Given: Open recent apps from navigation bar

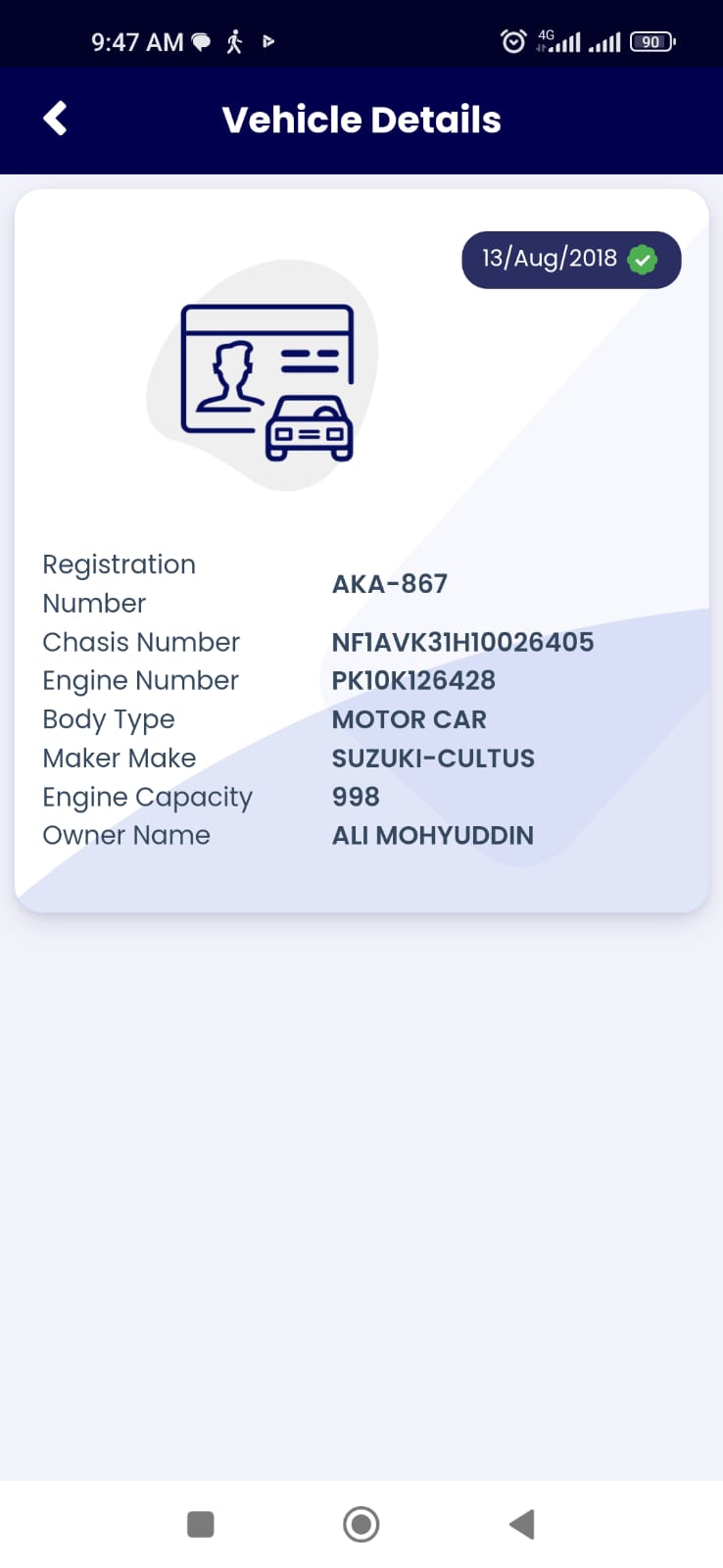Looking at the screenshot, I should 201,1524.
